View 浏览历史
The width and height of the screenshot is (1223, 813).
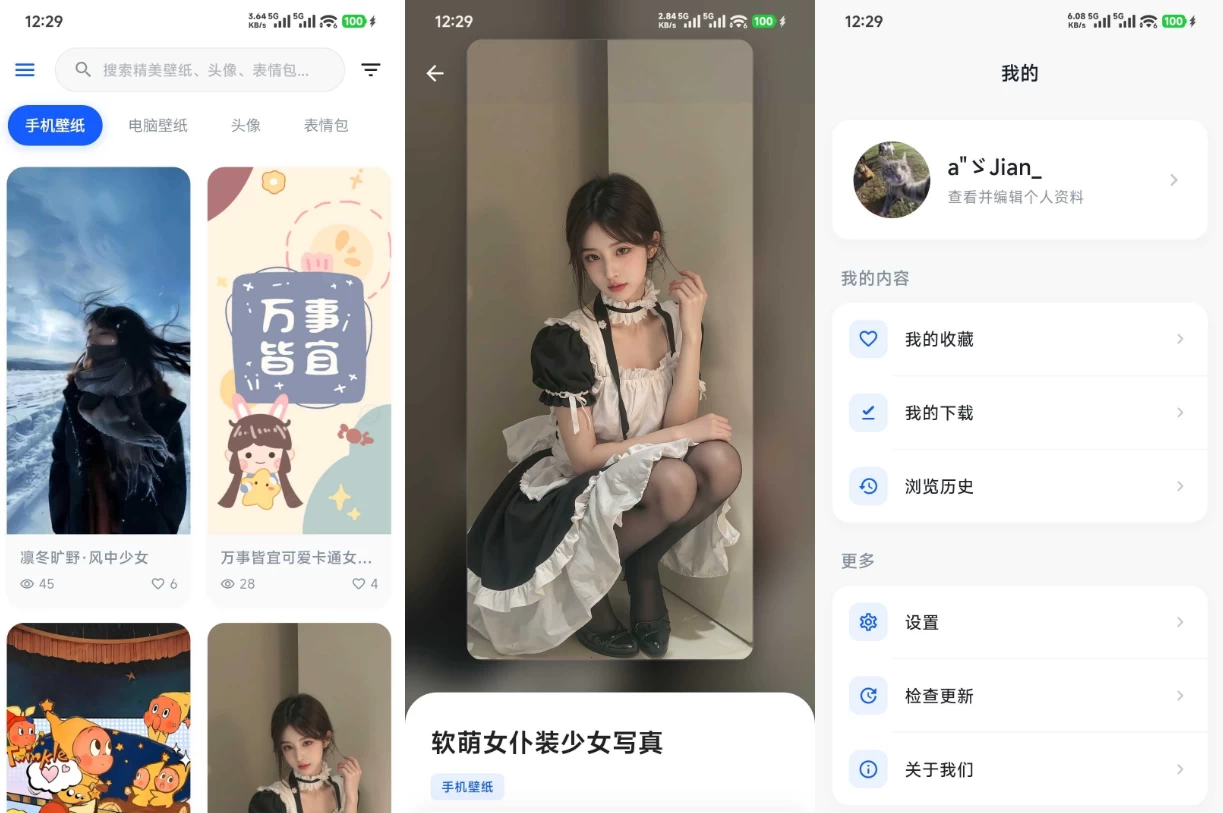point(1019,486)
